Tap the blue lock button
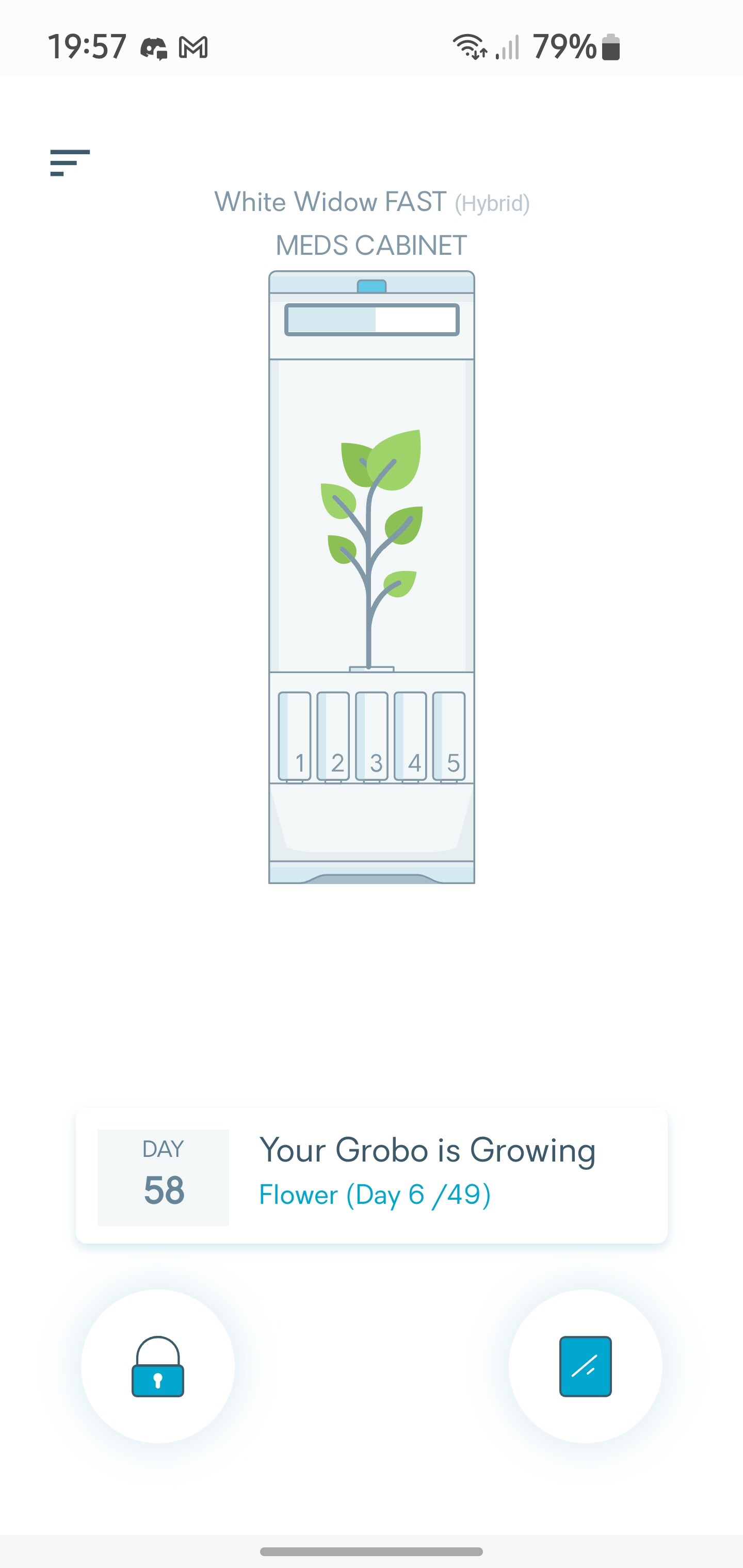 (158, 1366)
